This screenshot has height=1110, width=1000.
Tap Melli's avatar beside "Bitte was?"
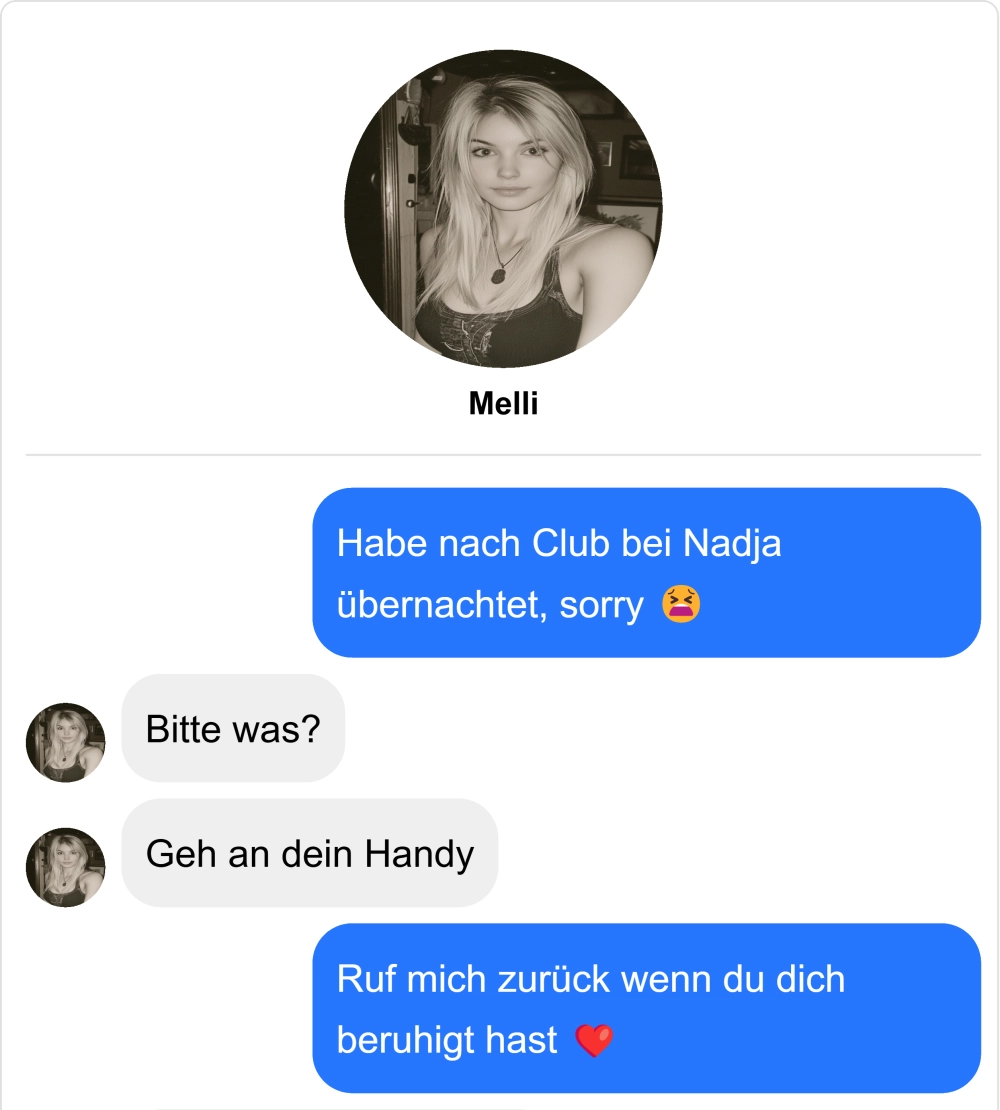65,742
